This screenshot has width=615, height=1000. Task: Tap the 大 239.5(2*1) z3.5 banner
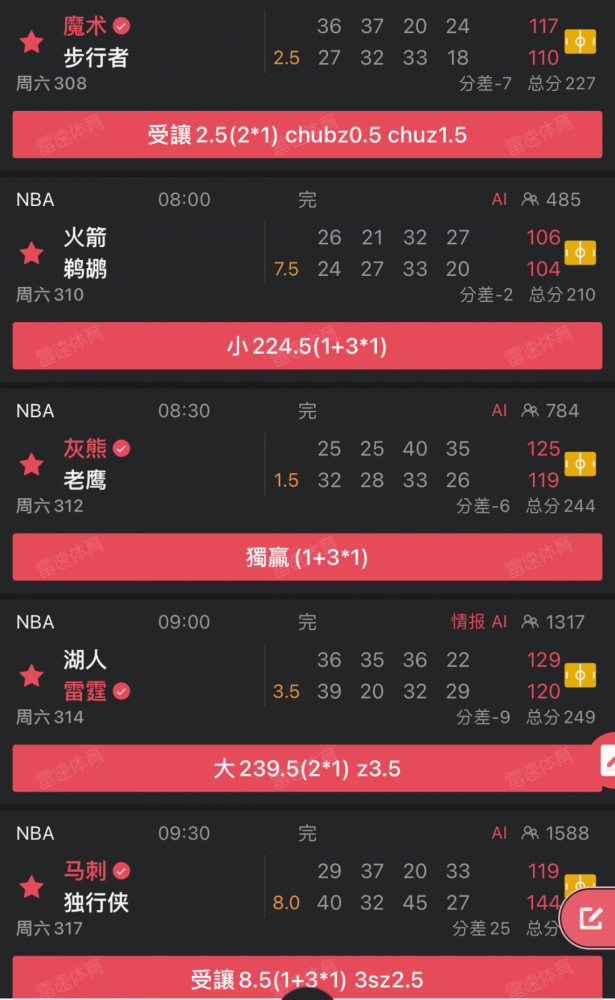click(x=307, y=768)
